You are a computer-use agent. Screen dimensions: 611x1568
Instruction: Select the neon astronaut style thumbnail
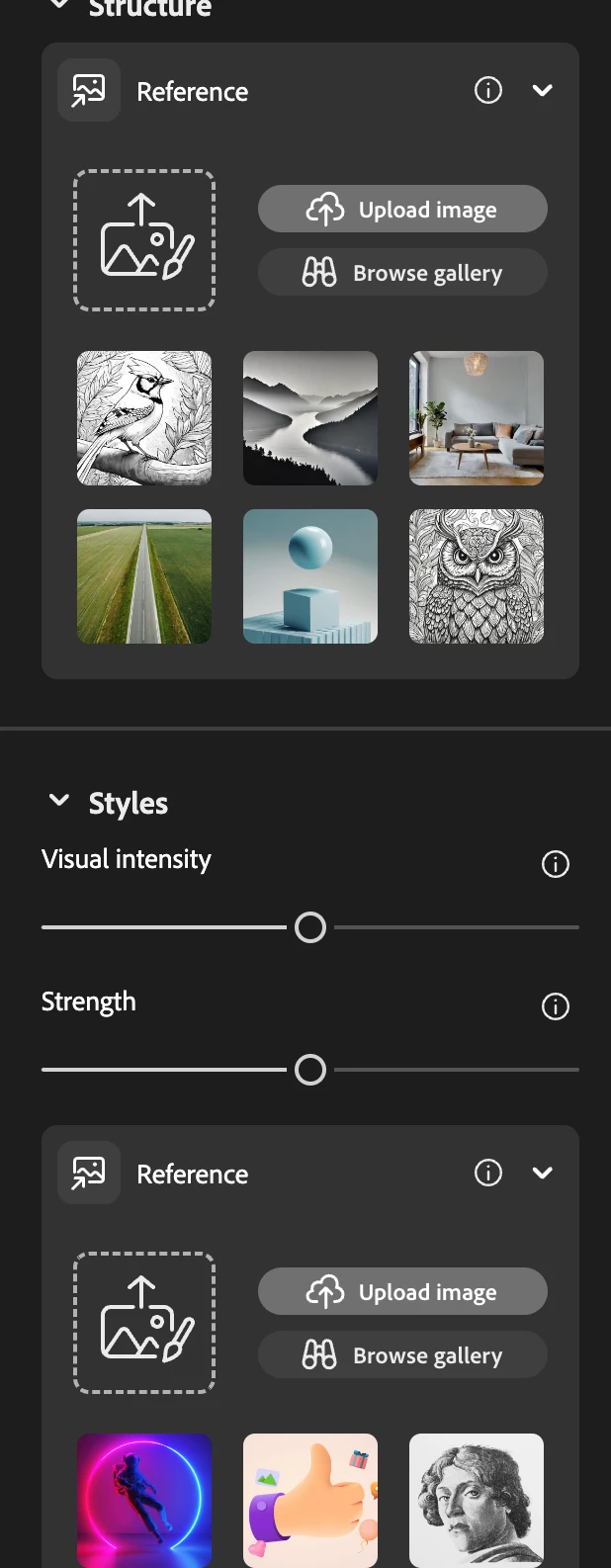(144, 1500)
